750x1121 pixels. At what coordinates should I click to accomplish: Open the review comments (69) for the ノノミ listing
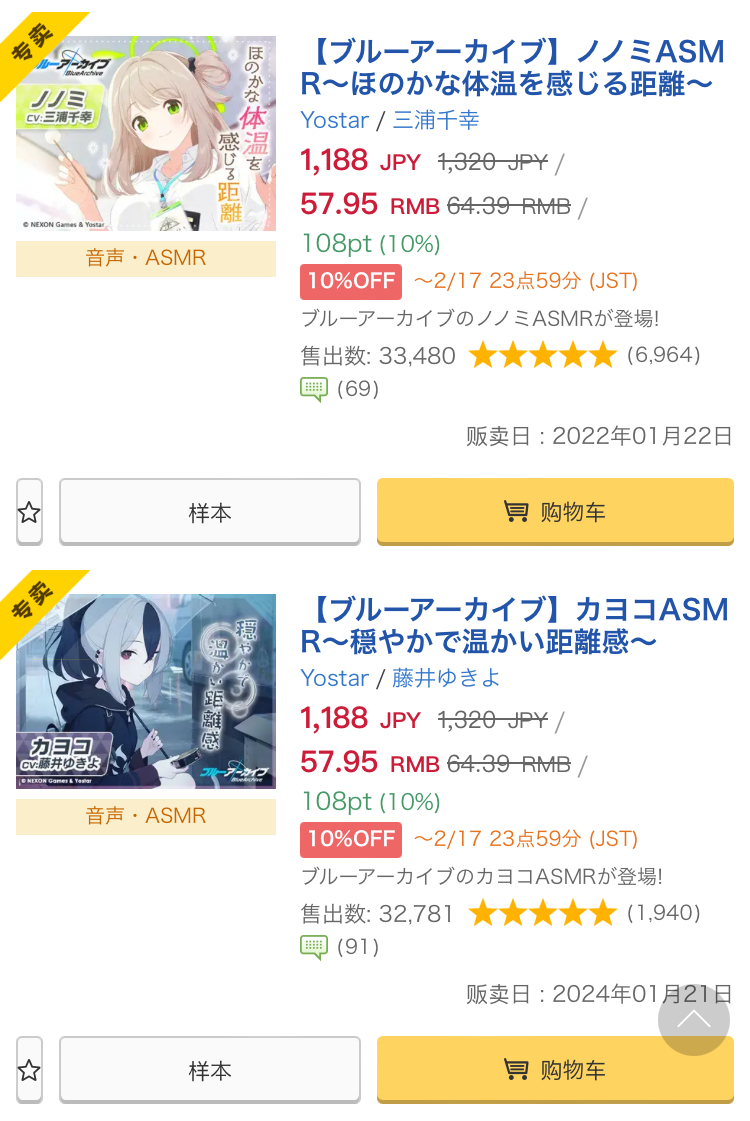tap(340, 388)
